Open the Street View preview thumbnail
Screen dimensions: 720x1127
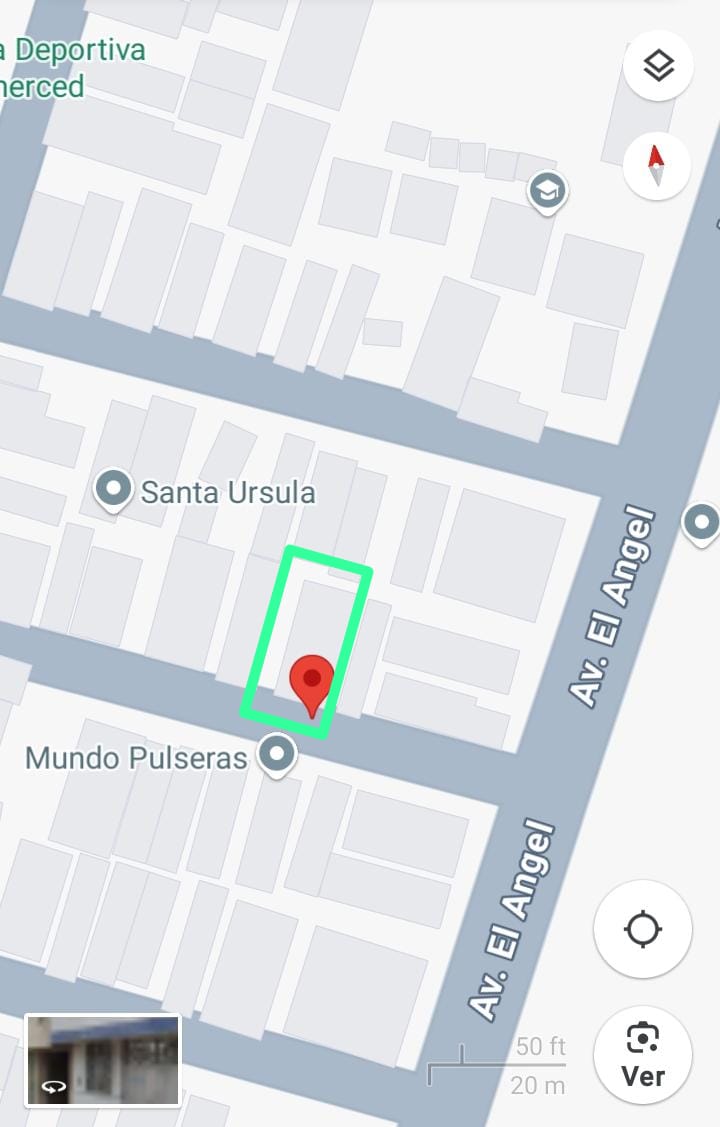(103, 1061)
